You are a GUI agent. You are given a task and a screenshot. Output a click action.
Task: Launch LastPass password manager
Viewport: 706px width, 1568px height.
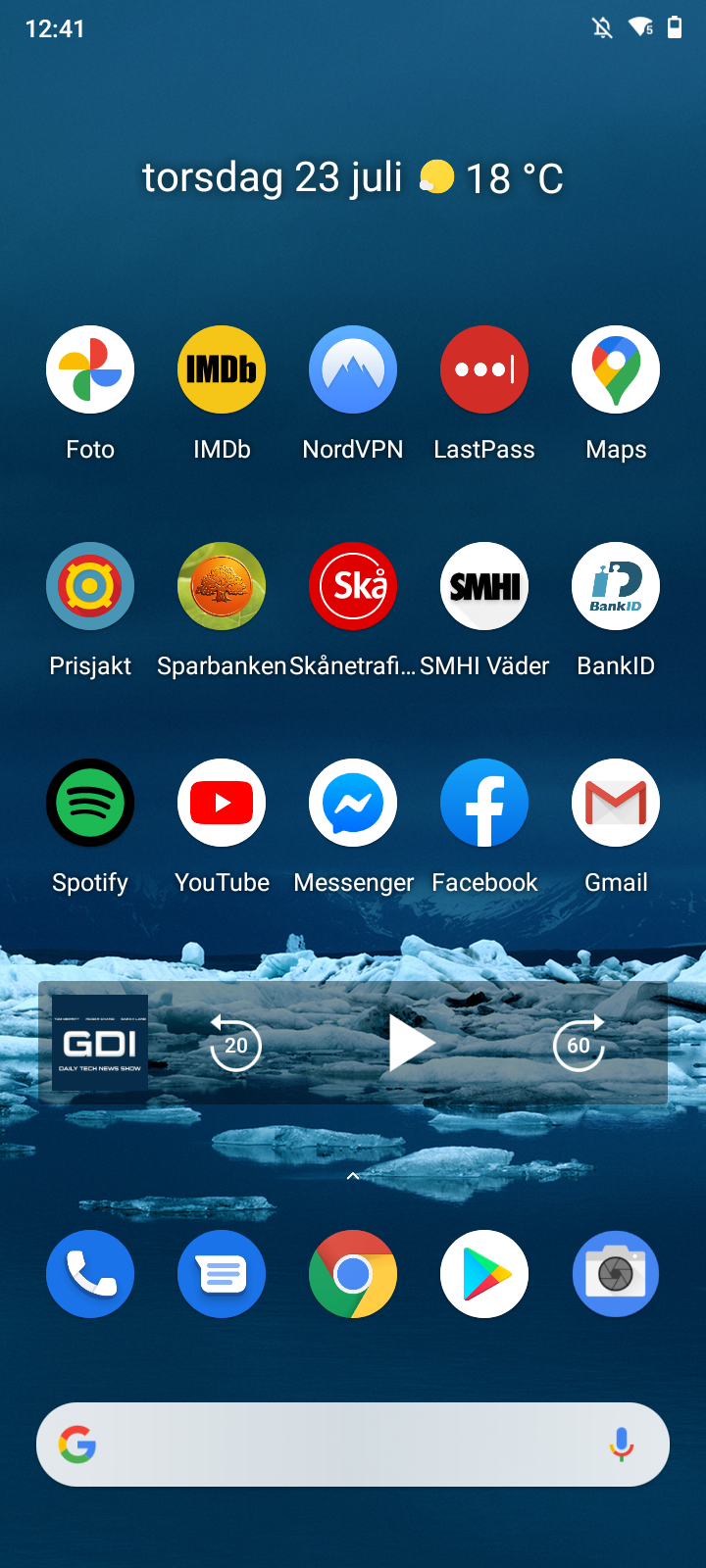coord(484,369)
